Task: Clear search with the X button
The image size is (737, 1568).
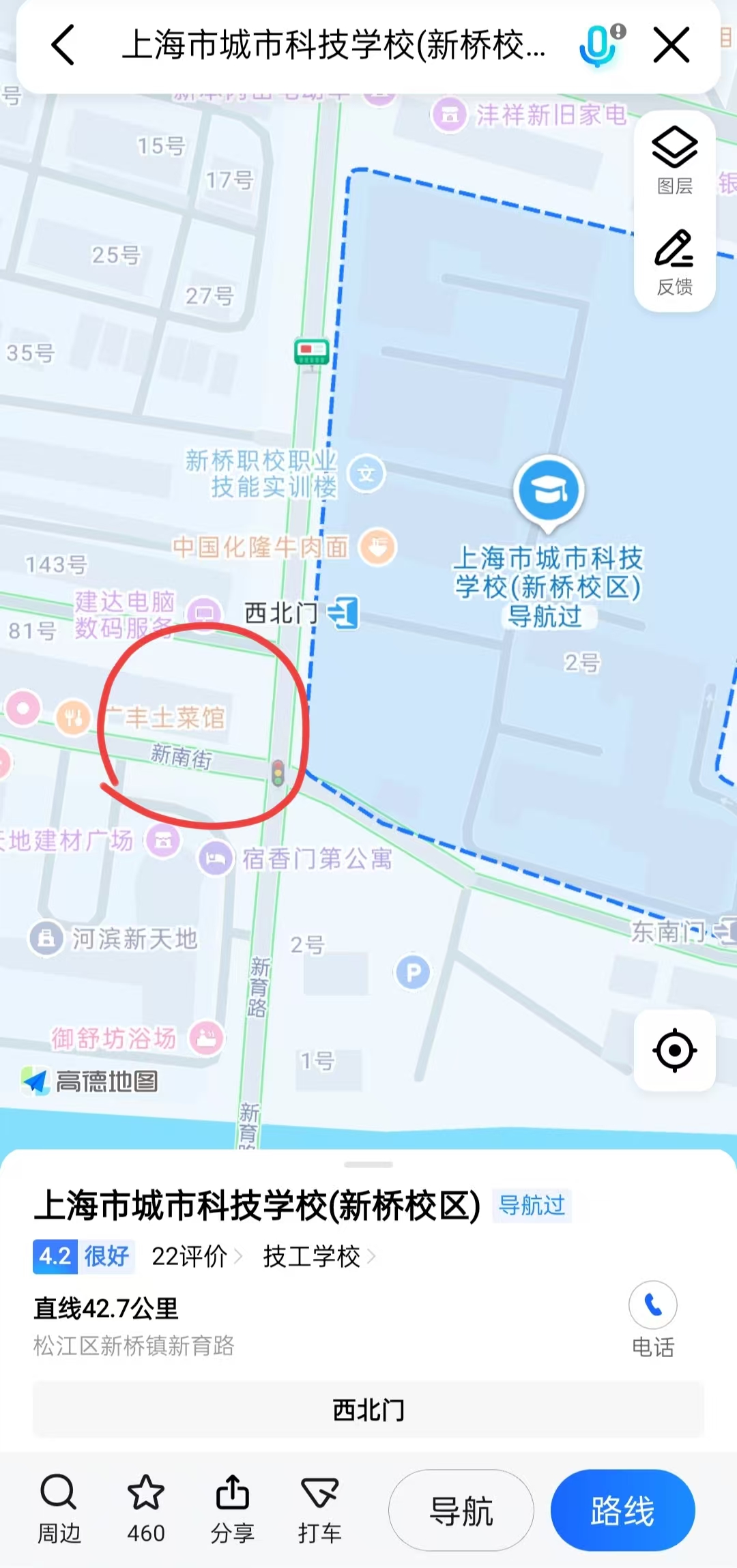Action: tap(671, 46)
